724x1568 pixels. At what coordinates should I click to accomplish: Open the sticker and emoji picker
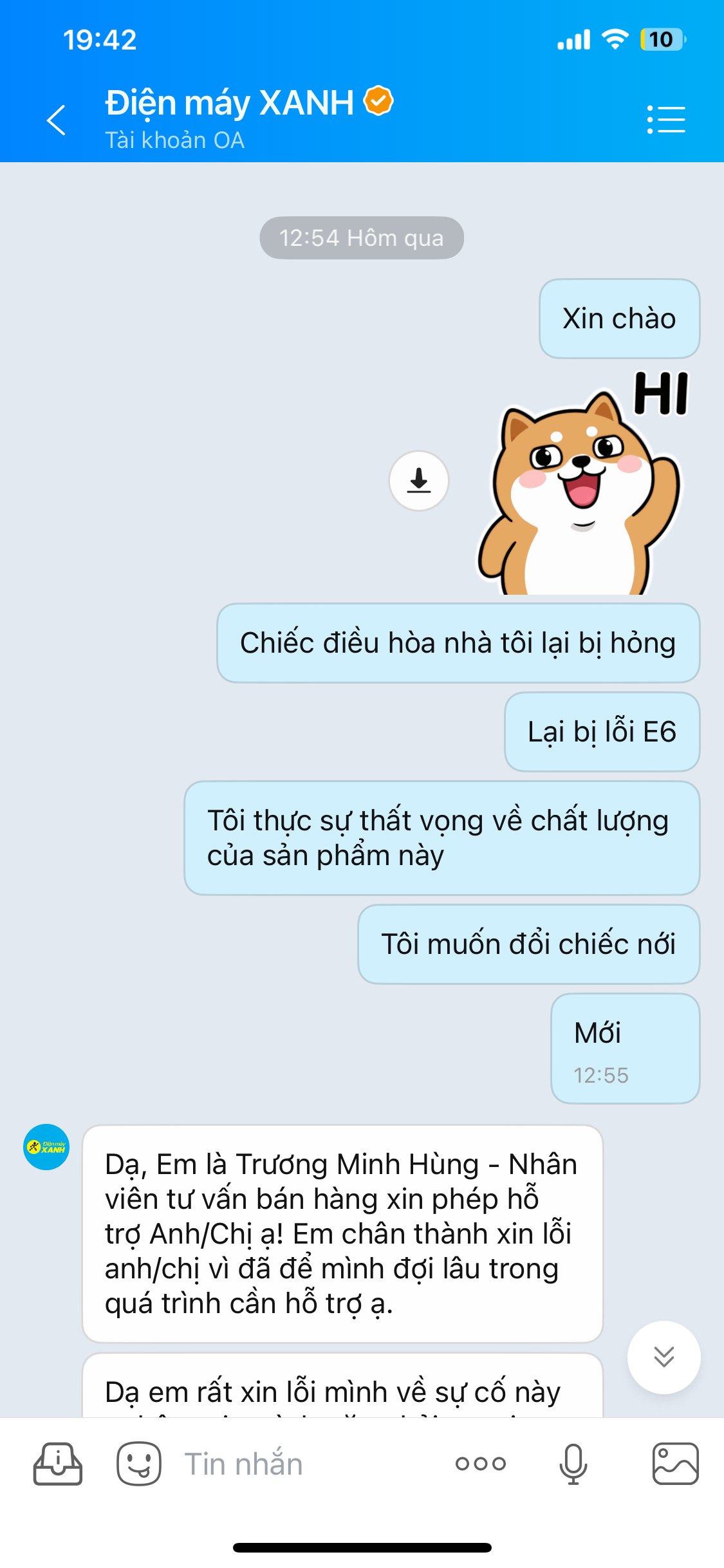(x=139, y=1464)
